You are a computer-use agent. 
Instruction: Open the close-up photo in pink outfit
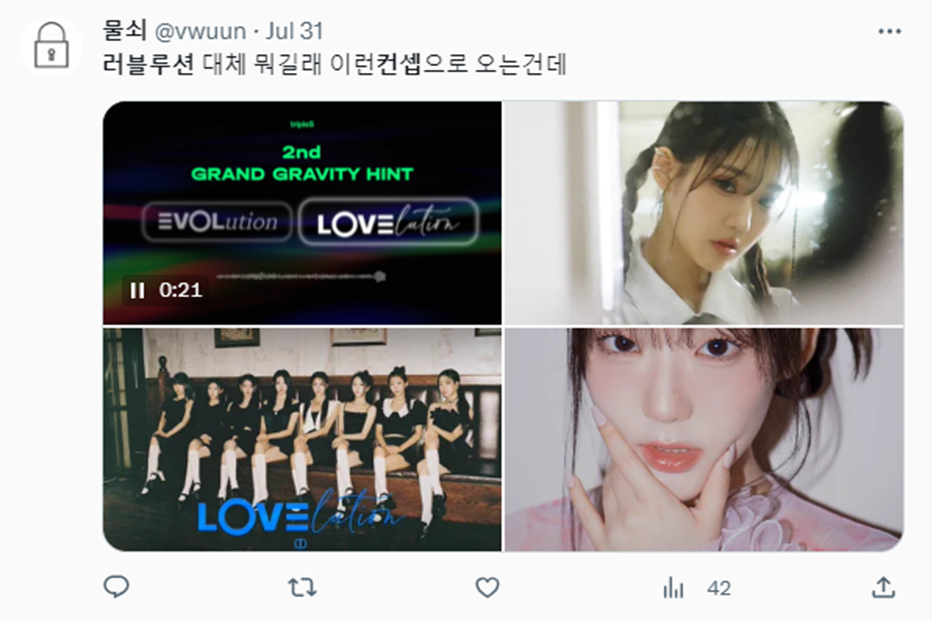click(703, 439)
